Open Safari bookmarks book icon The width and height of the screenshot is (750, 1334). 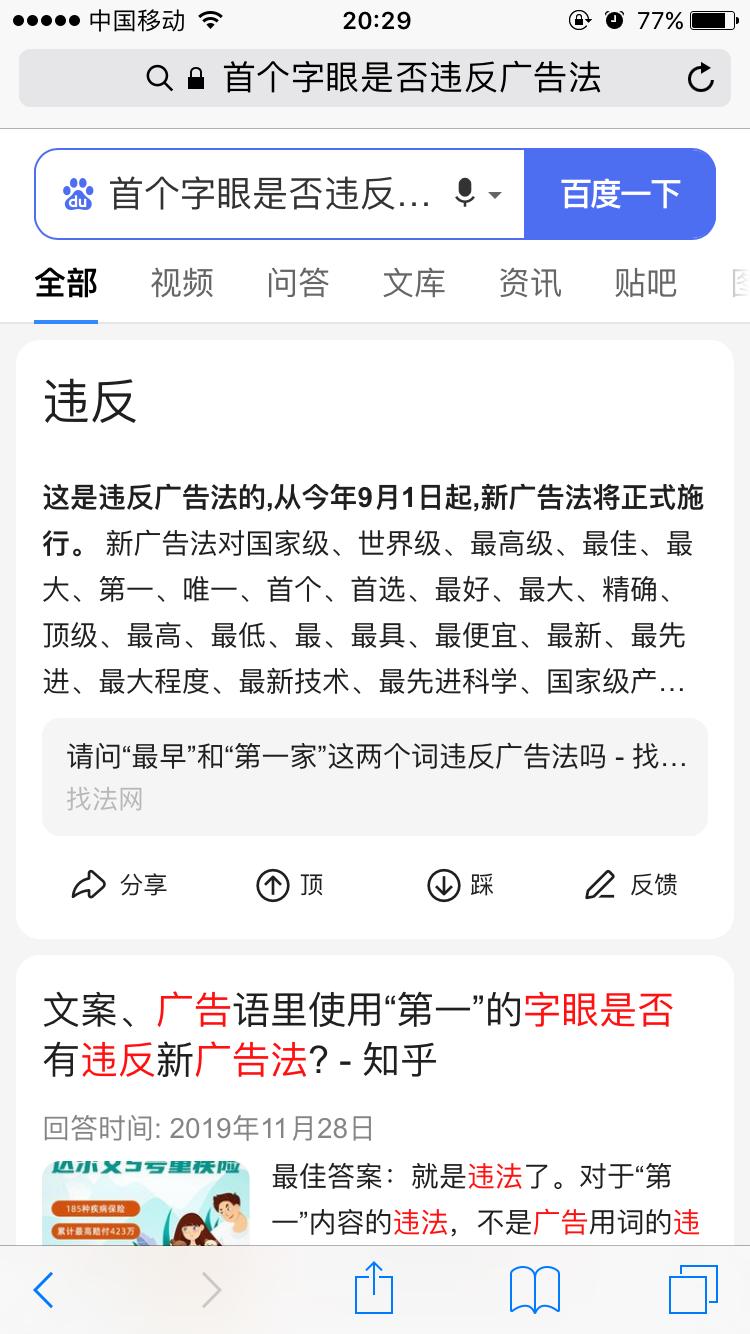[x=535, y=1290]
